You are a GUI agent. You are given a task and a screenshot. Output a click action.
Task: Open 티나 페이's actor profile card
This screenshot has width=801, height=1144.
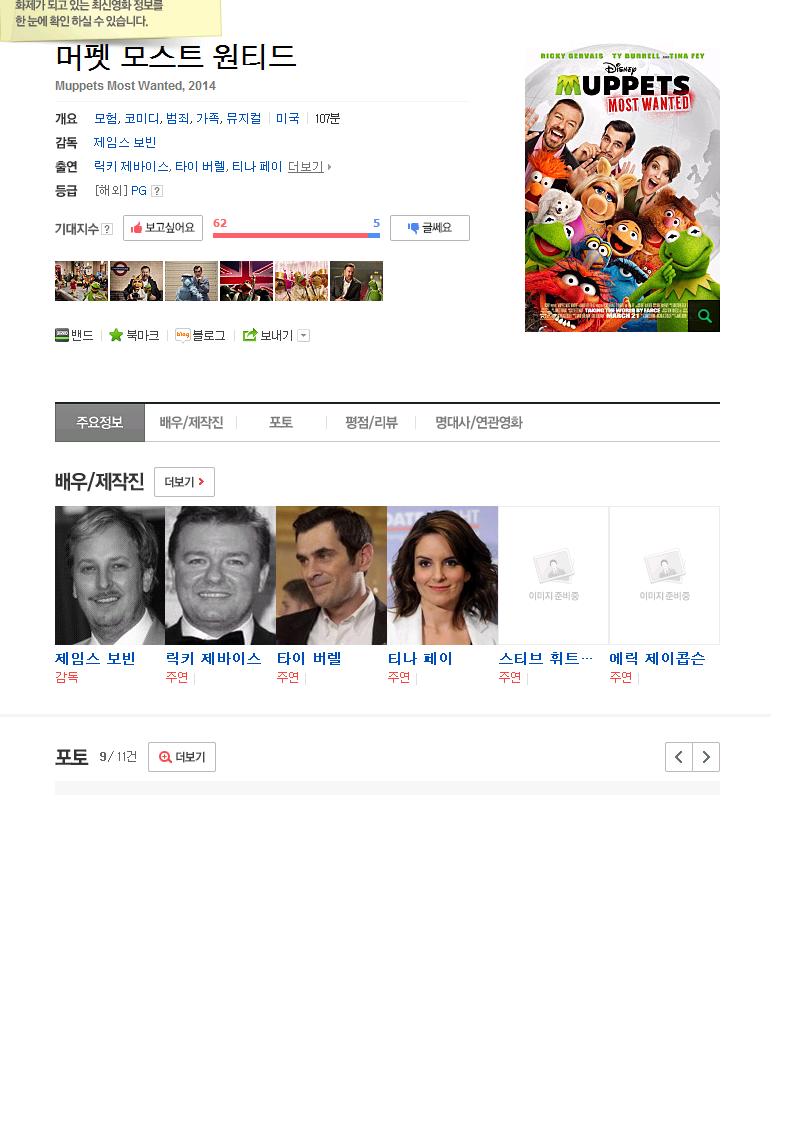coord(442,595)
